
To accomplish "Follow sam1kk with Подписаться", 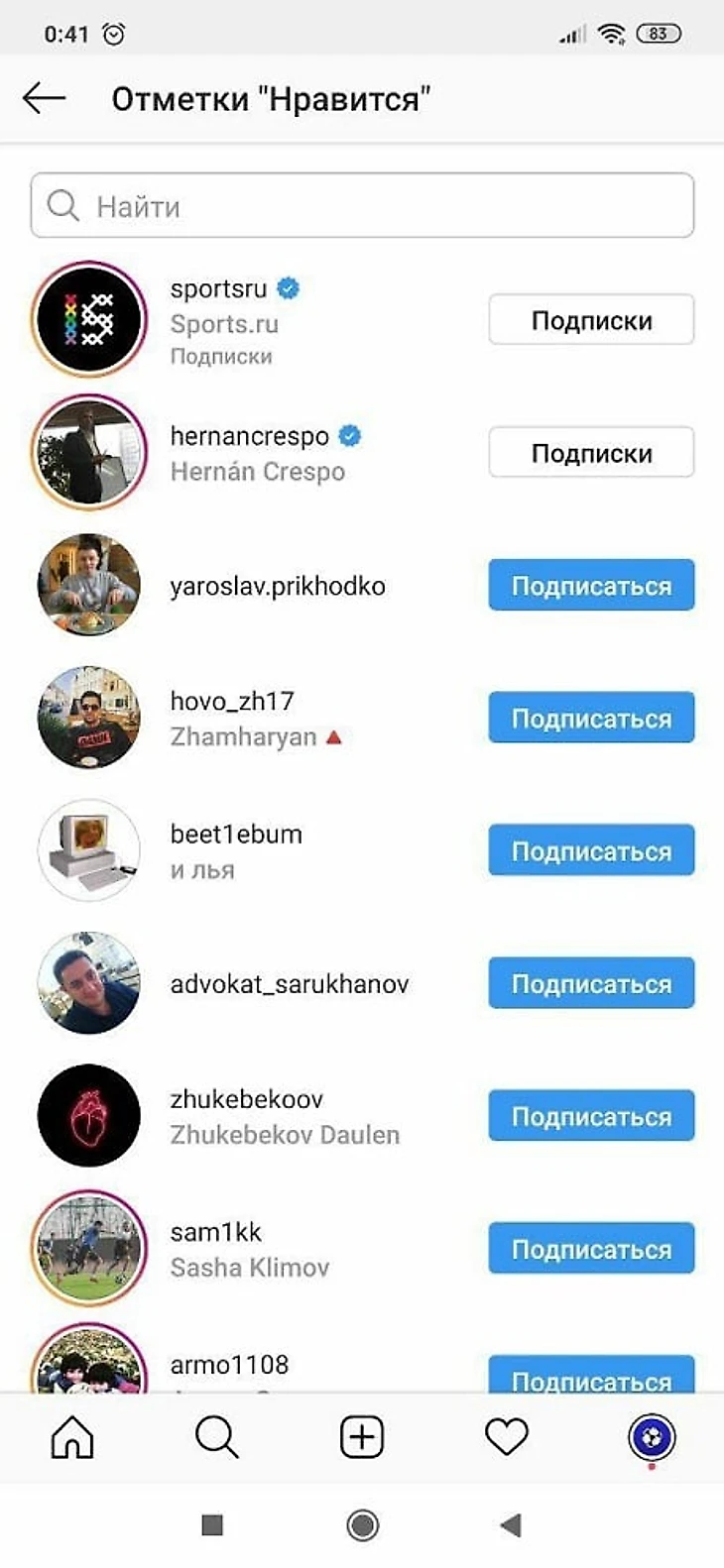I will coord(591,1250).
